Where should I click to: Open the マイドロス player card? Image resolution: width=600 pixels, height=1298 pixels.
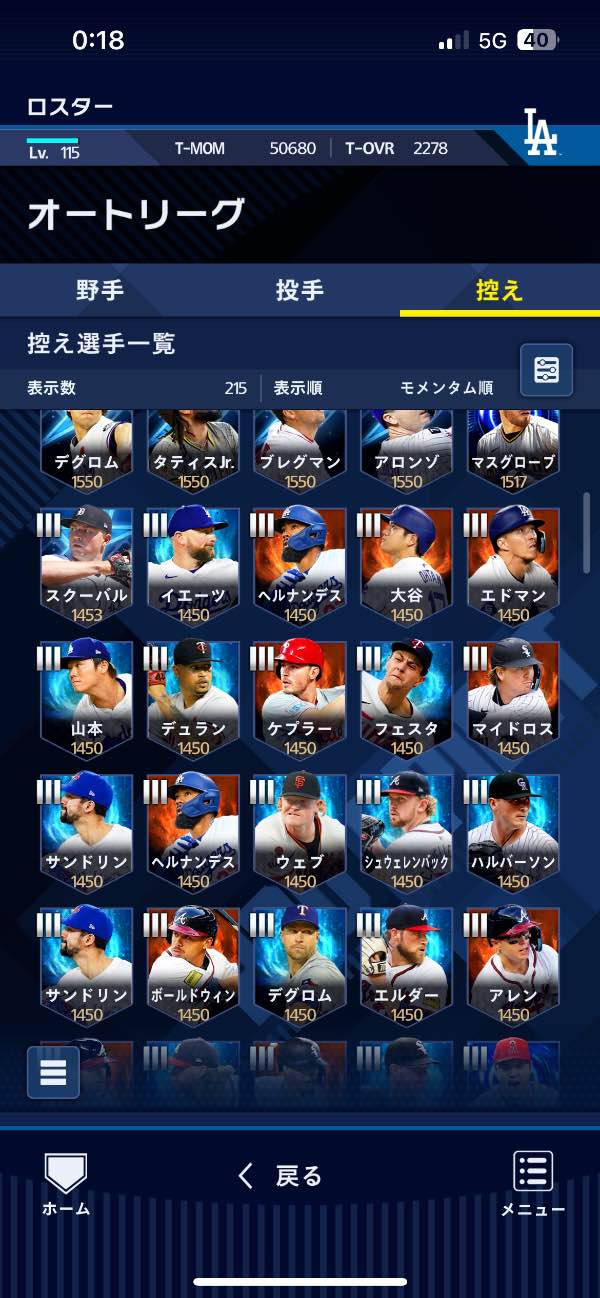point(513,698)
